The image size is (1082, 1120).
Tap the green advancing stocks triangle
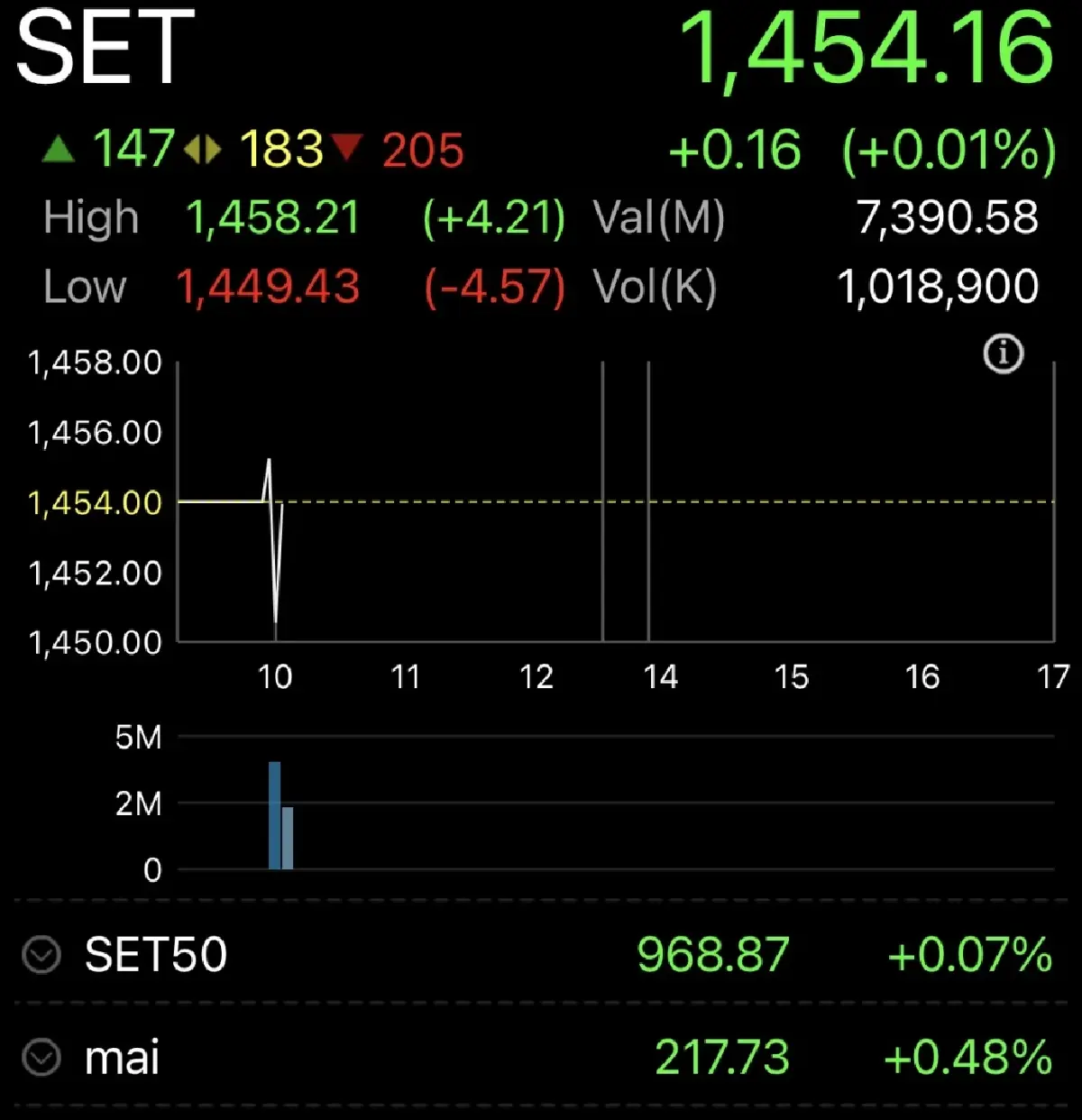click(60, 149)
